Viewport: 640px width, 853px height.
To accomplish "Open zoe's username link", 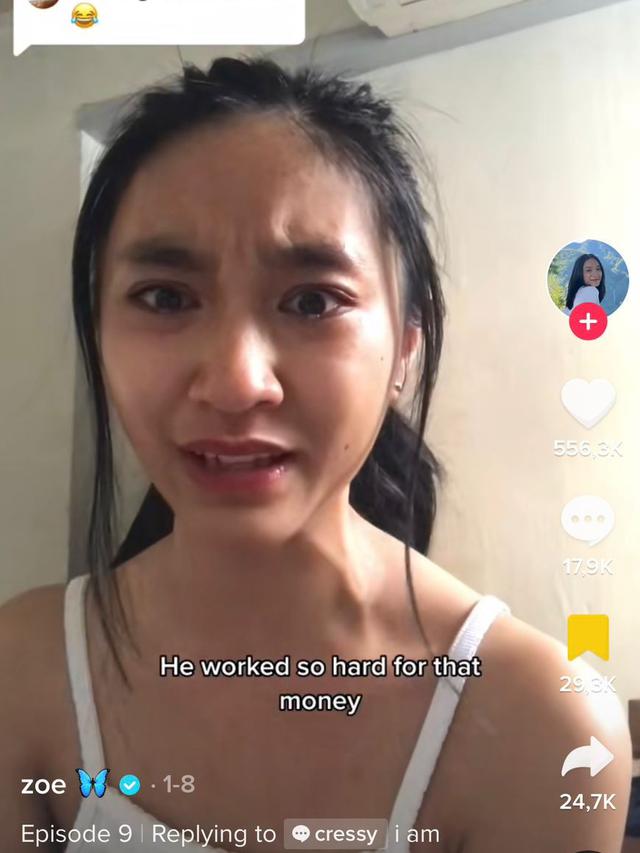I will (x=43, y=785).
